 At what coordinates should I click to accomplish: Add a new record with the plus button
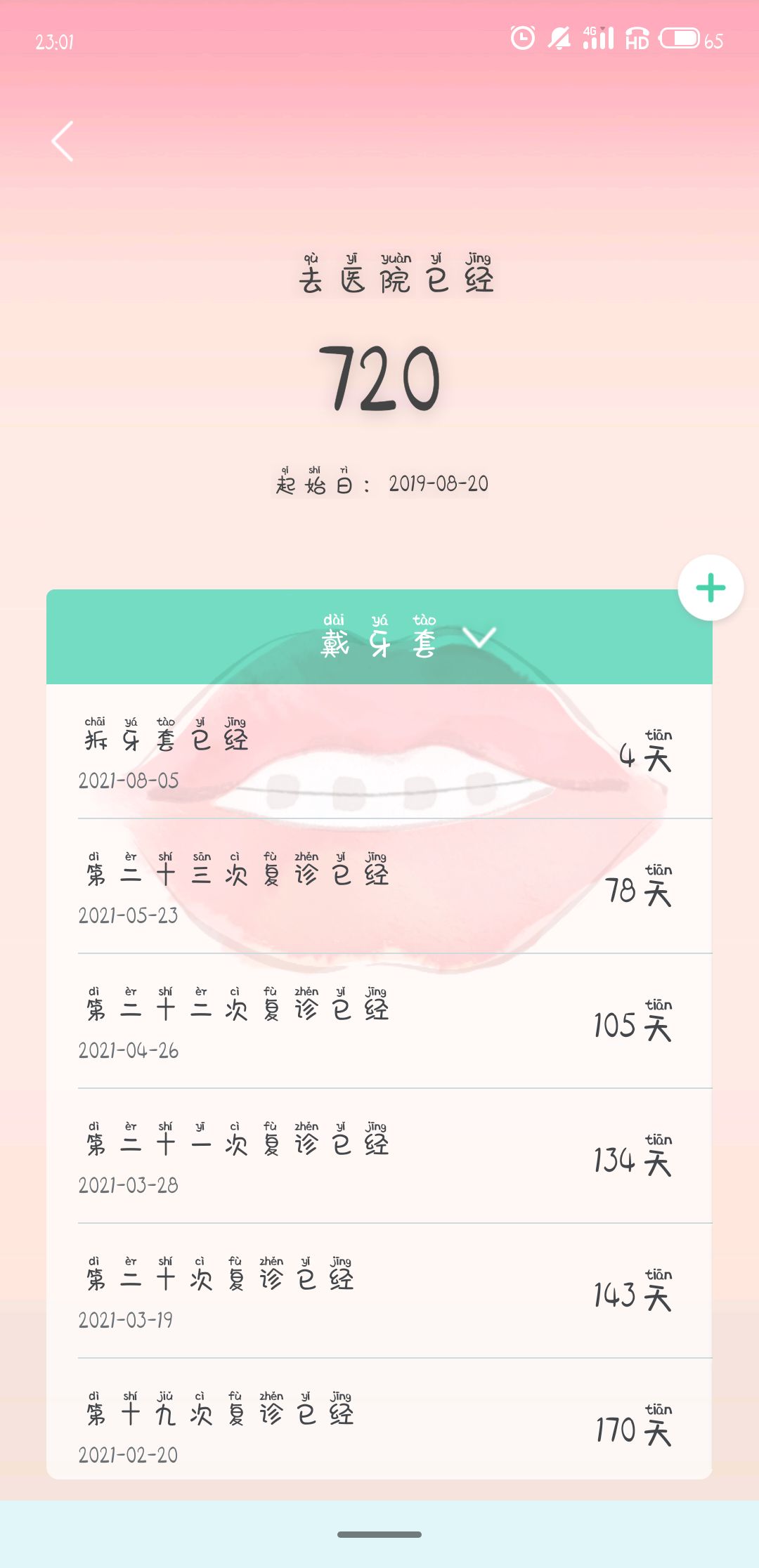[x=711, y=588]
